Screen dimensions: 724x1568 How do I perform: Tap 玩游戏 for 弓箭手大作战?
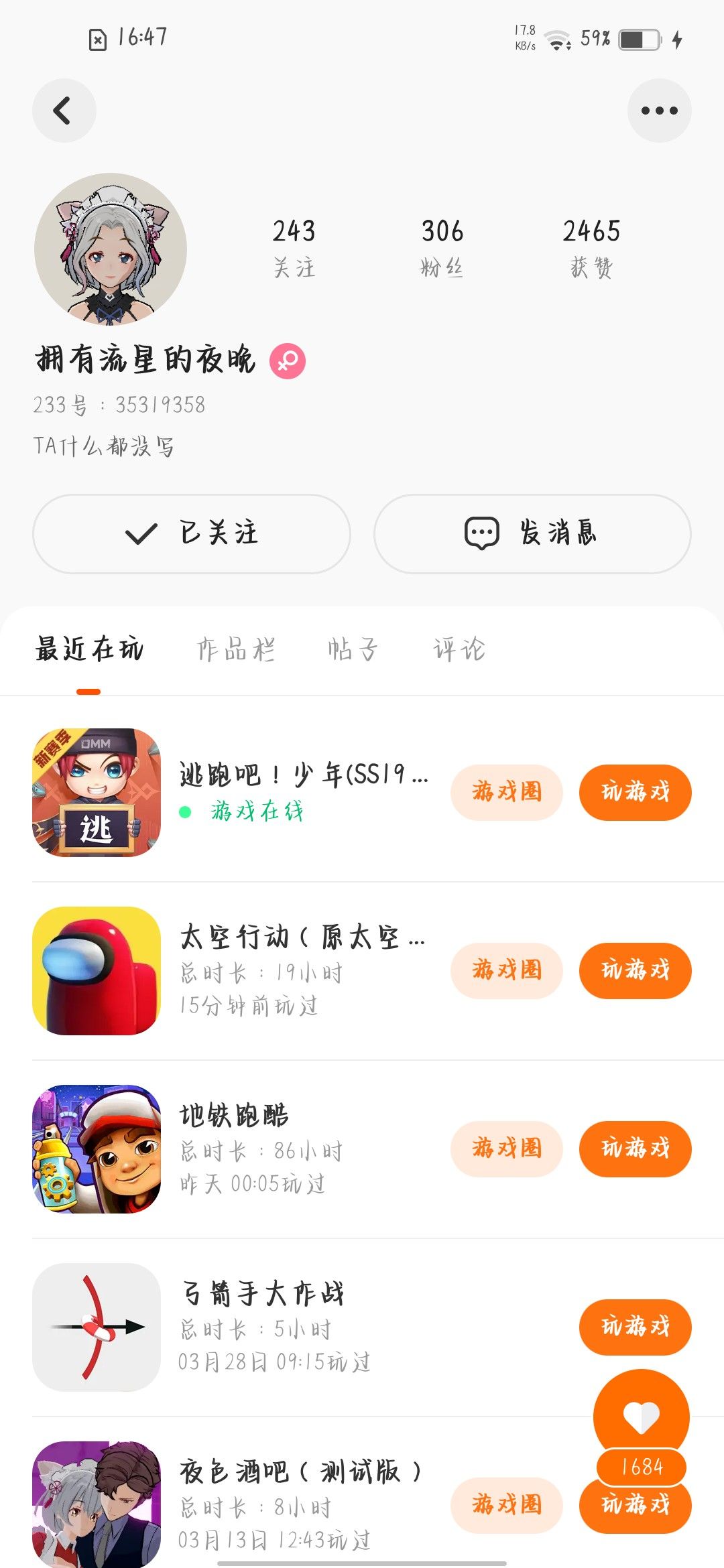(635, 1327)
